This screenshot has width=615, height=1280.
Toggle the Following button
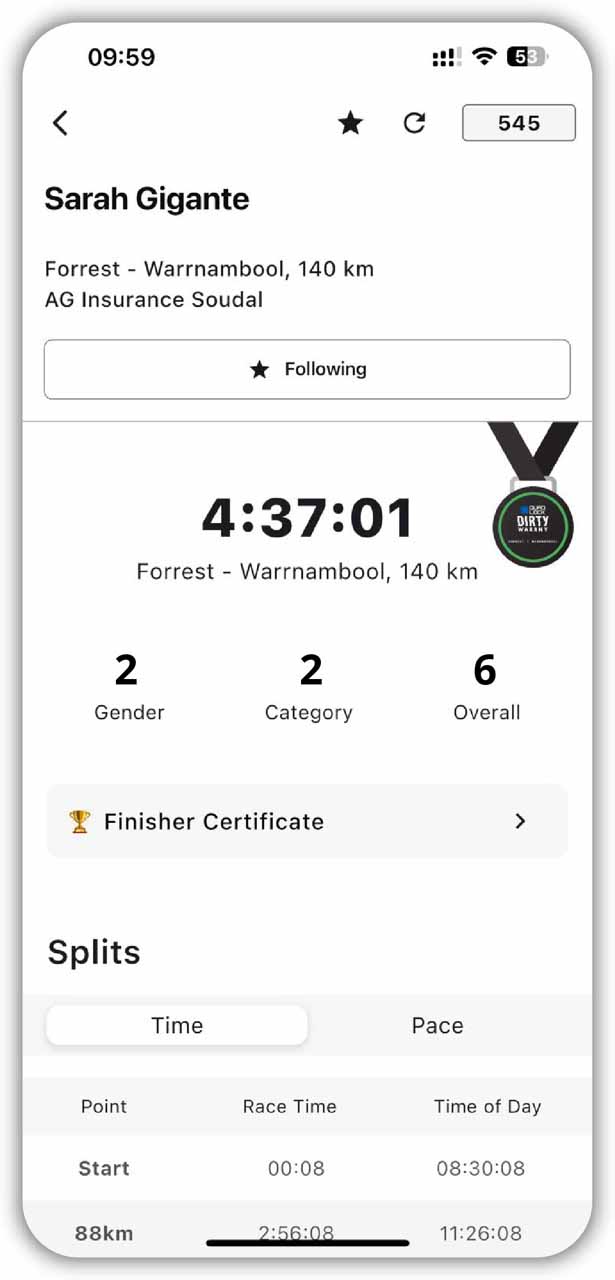pos(307,369)
